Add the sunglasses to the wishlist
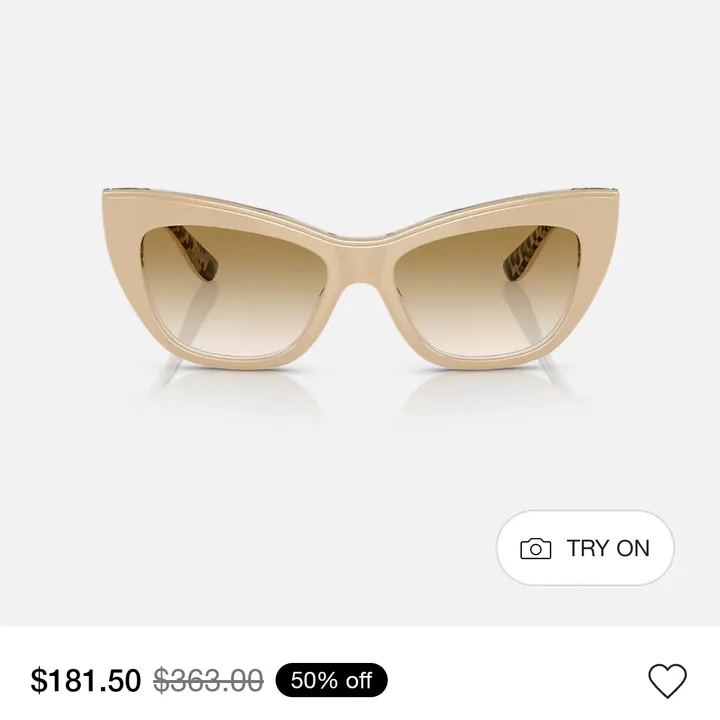This screenshot has height=720, width=720. pyautogui.click(x=667, y=681)
